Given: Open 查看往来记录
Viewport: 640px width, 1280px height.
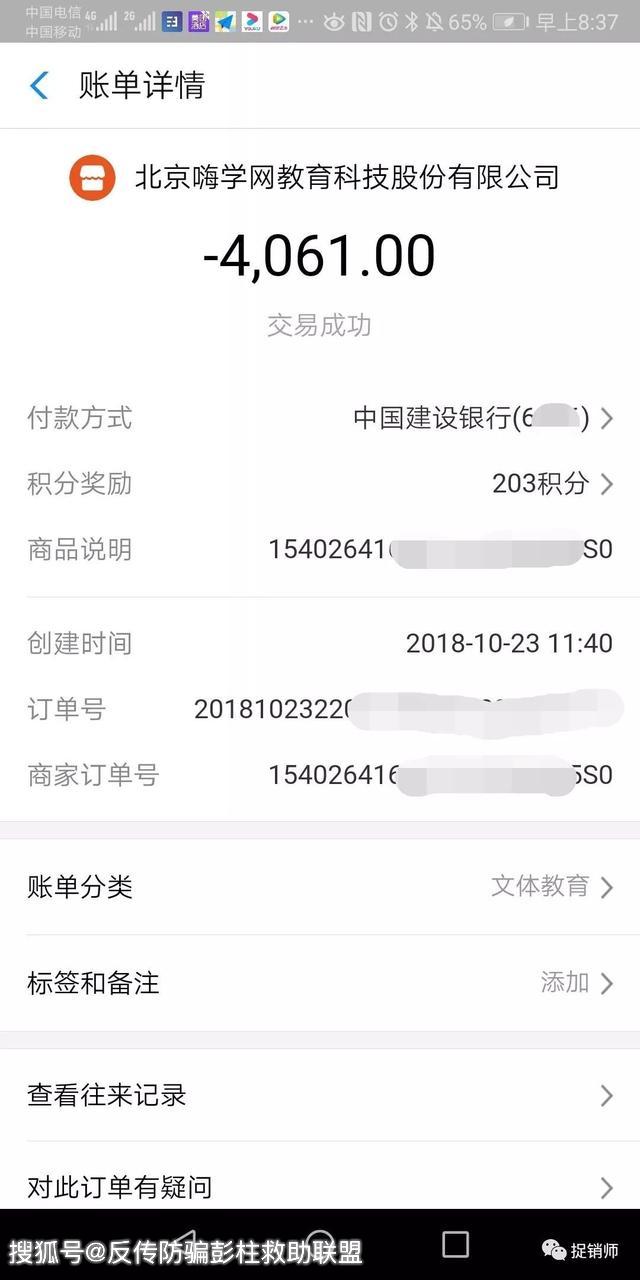Looking at the screenshot, I should click(320, 1095).
